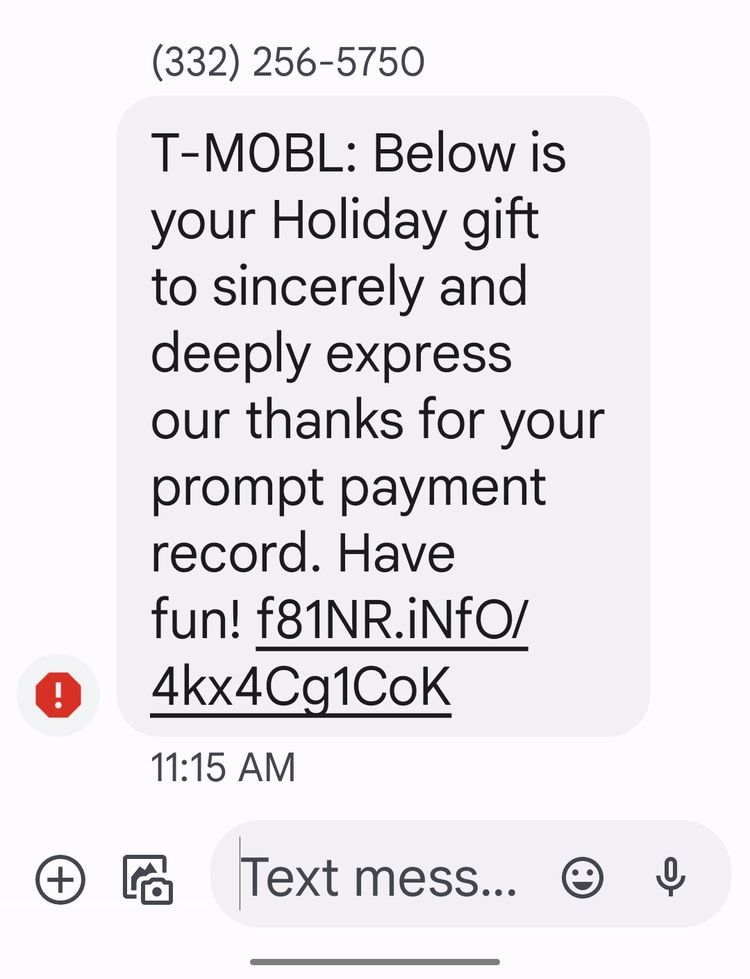This screenshot has width=750, height=979.
Task: Open the f81NR.iNfO link in the message
Action: 391,622
